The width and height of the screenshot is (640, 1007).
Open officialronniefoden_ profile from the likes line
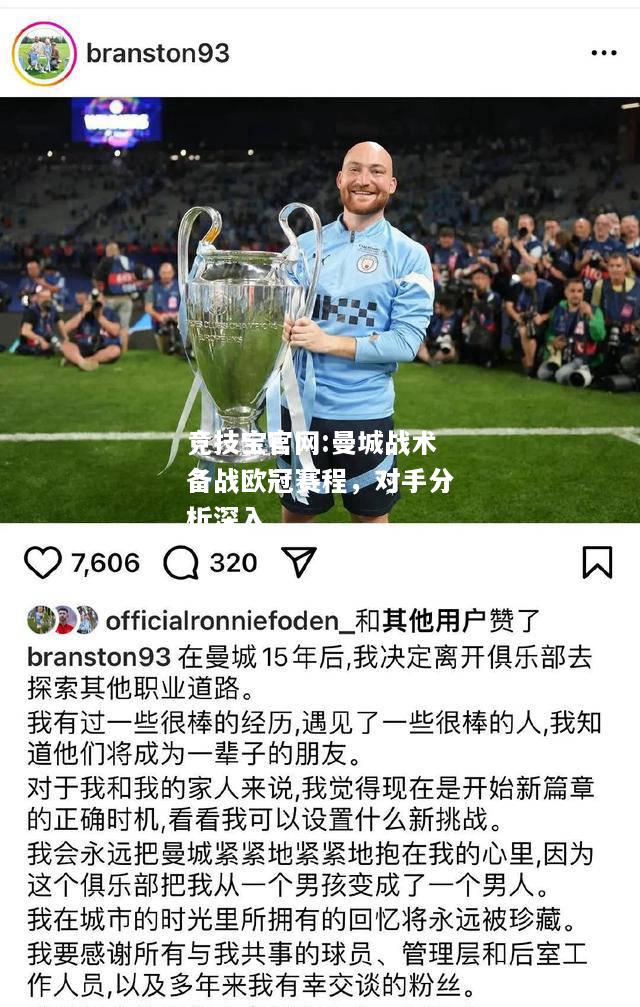pyautogui.click(x=229, y=621)
